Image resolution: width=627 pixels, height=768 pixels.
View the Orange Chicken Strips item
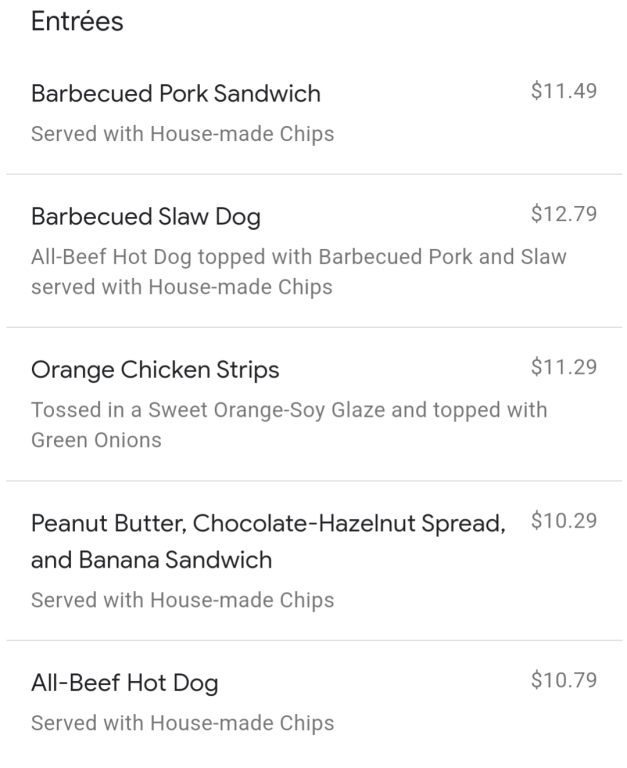pos(155,371)
